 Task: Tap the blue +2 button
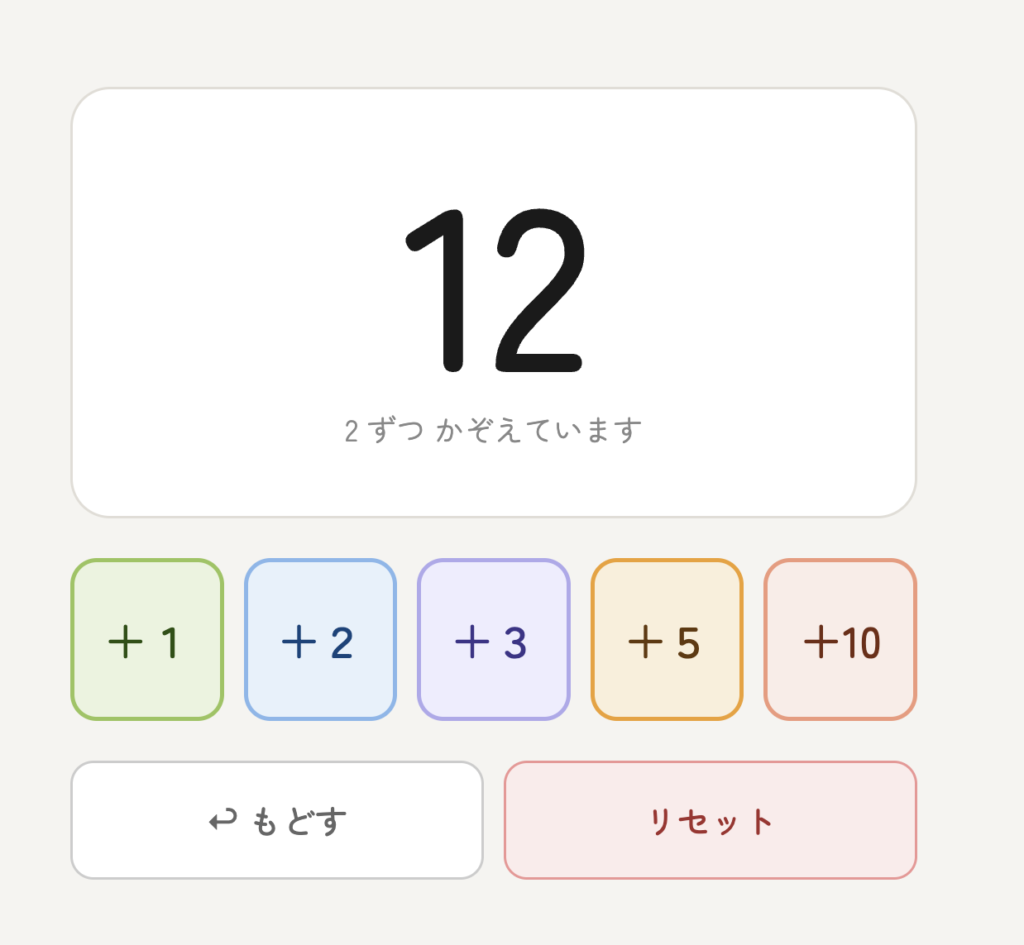[320, 640]
